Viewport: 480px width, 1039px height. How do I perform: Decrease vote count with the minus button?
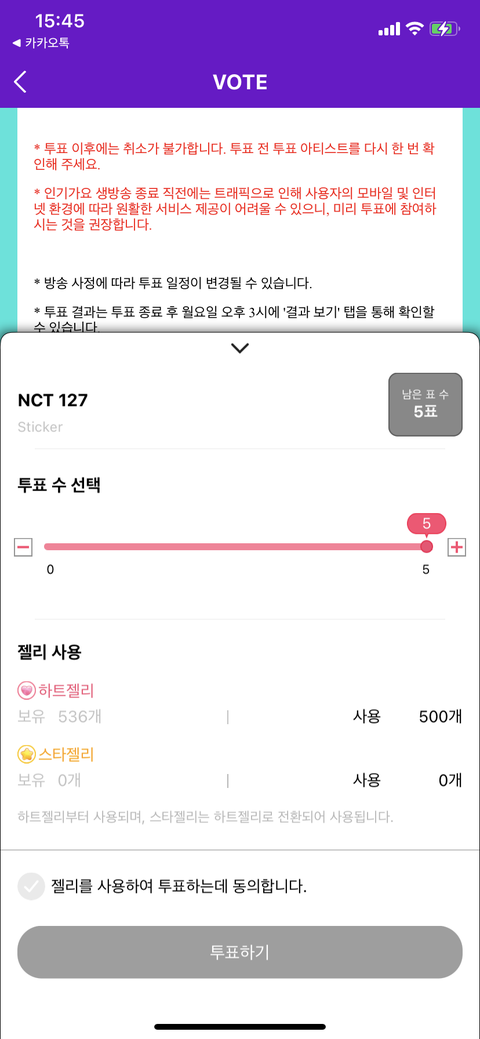(23, 547)
